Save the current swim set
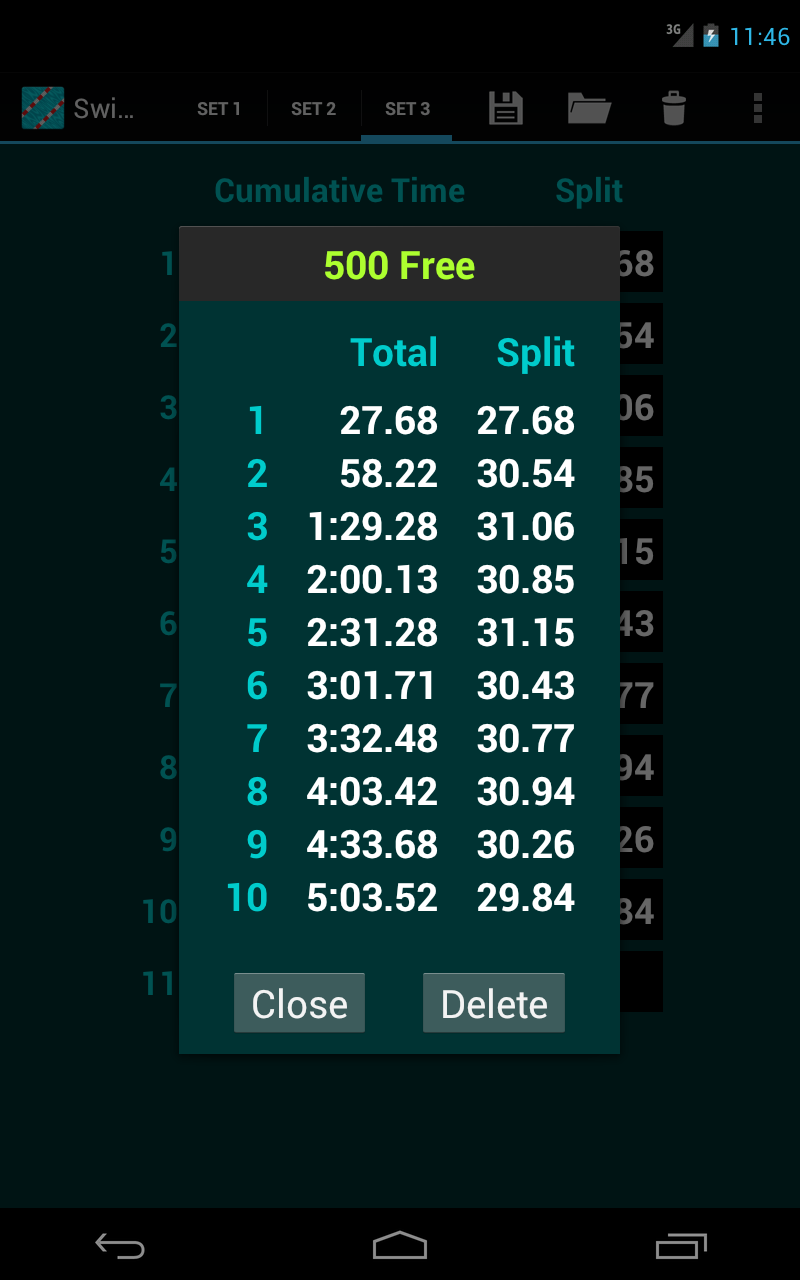The height and width of the screenshot is (1280, 800). (505, 108)
